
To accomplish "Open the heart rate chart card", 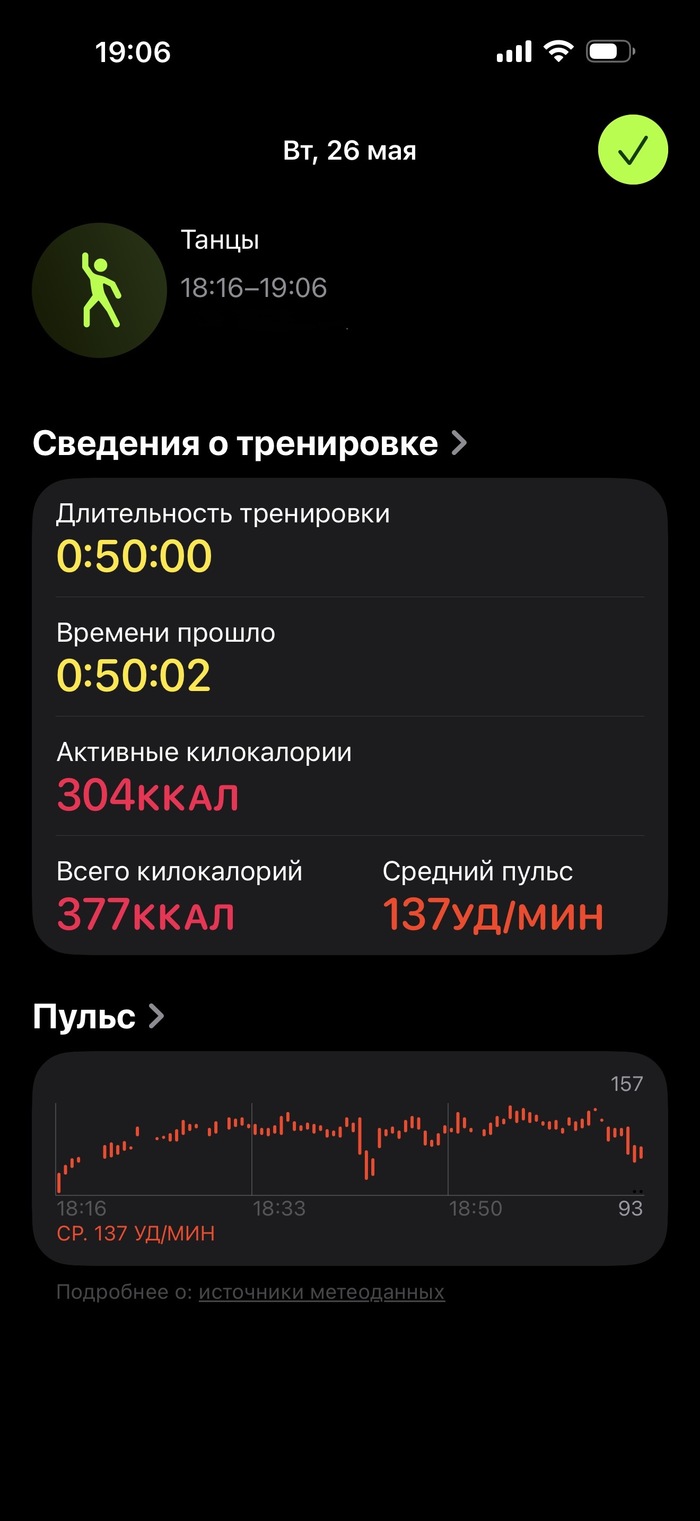I will point(350,1159).
